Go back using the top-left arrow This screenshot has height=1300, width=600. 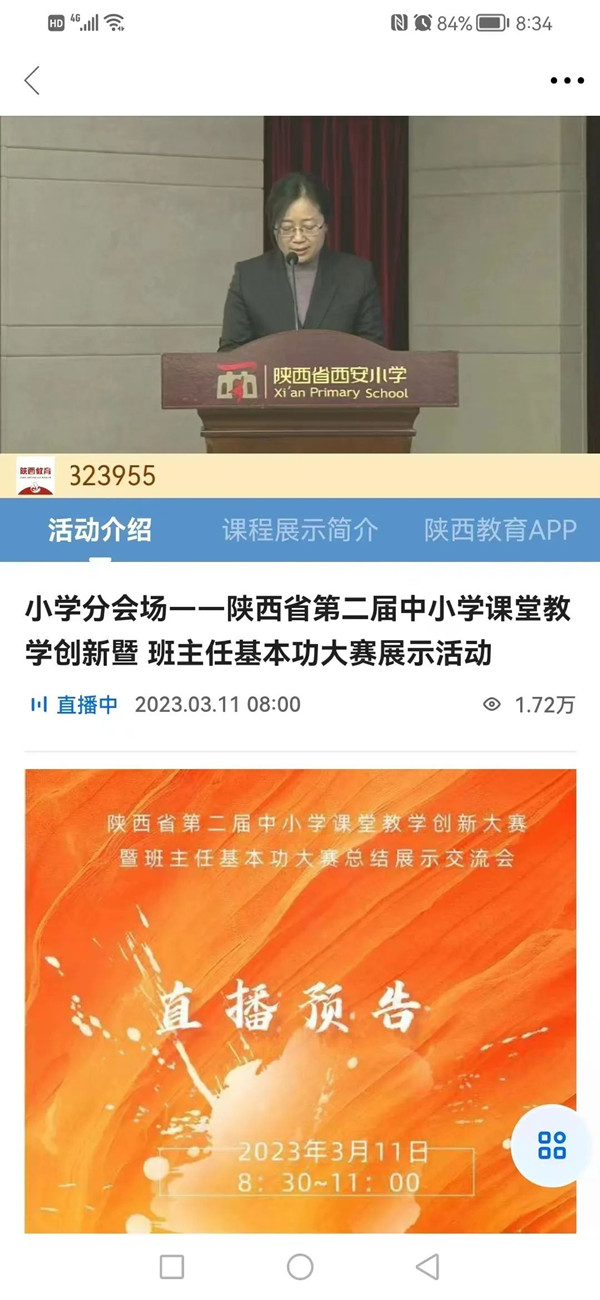pyautogui.click(x=32, y=81)
